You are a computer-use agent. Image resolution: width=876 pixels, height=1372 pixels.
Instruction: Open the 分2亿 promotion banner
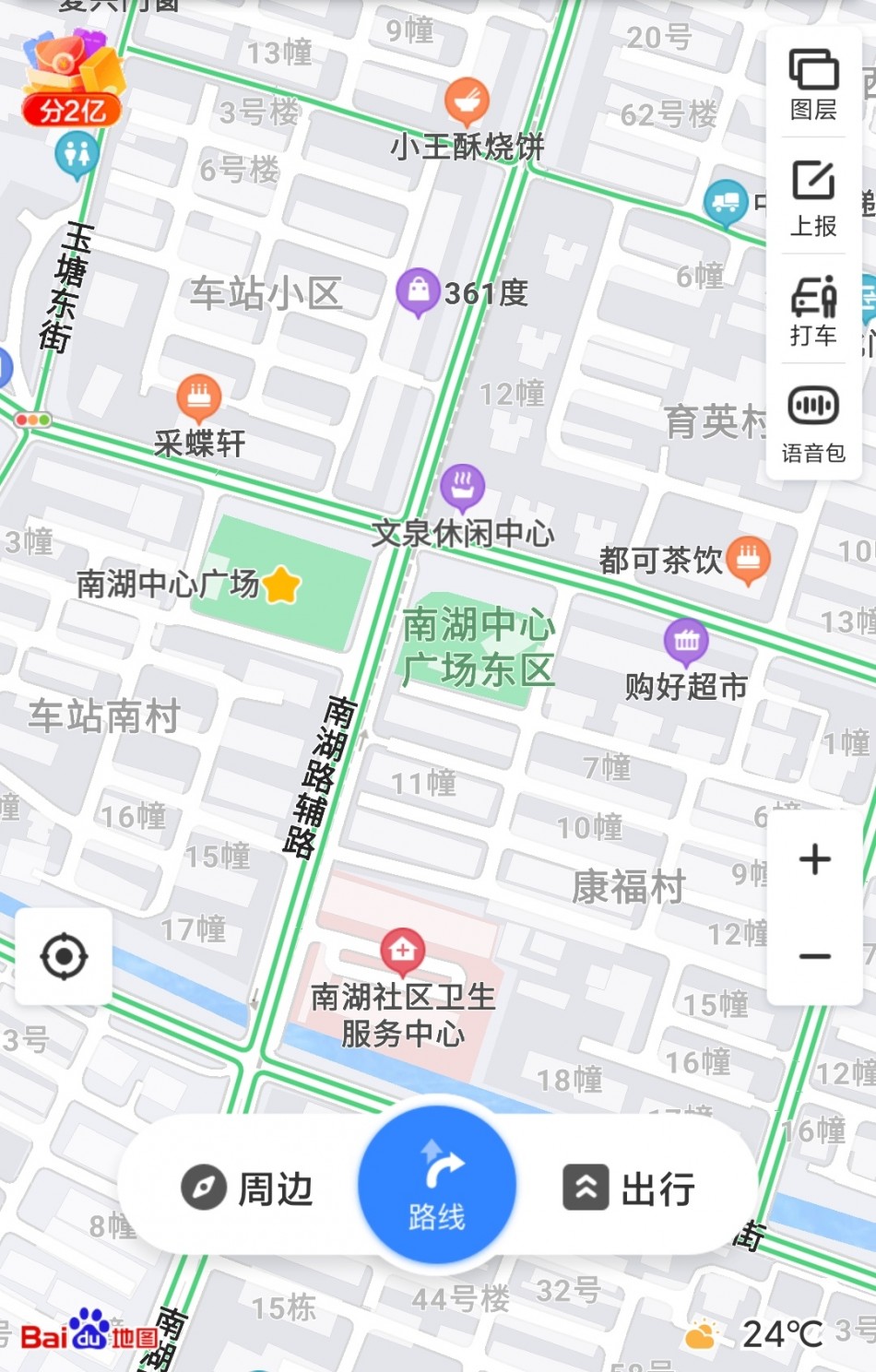click(72, 80)
